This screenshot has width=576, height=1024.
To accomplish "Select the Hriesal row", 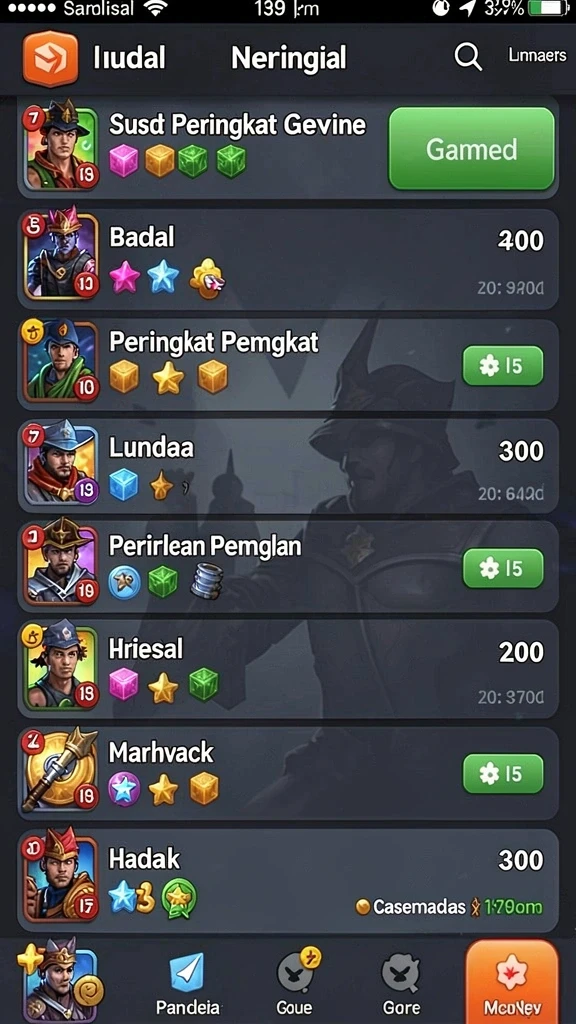I will point(288,669).
